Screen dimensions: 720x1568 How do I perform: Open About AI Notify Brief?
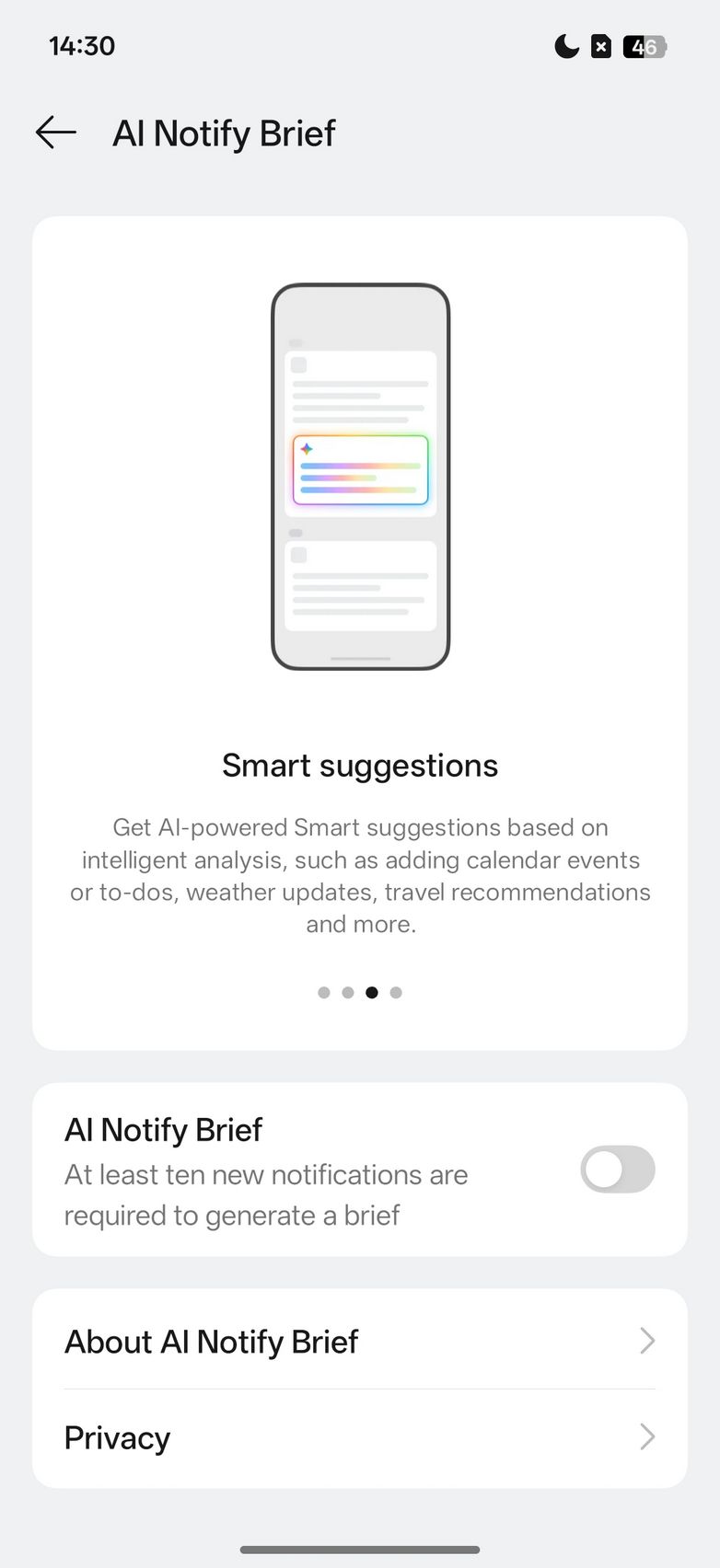pyautogui.click(x=359, y=1341)
